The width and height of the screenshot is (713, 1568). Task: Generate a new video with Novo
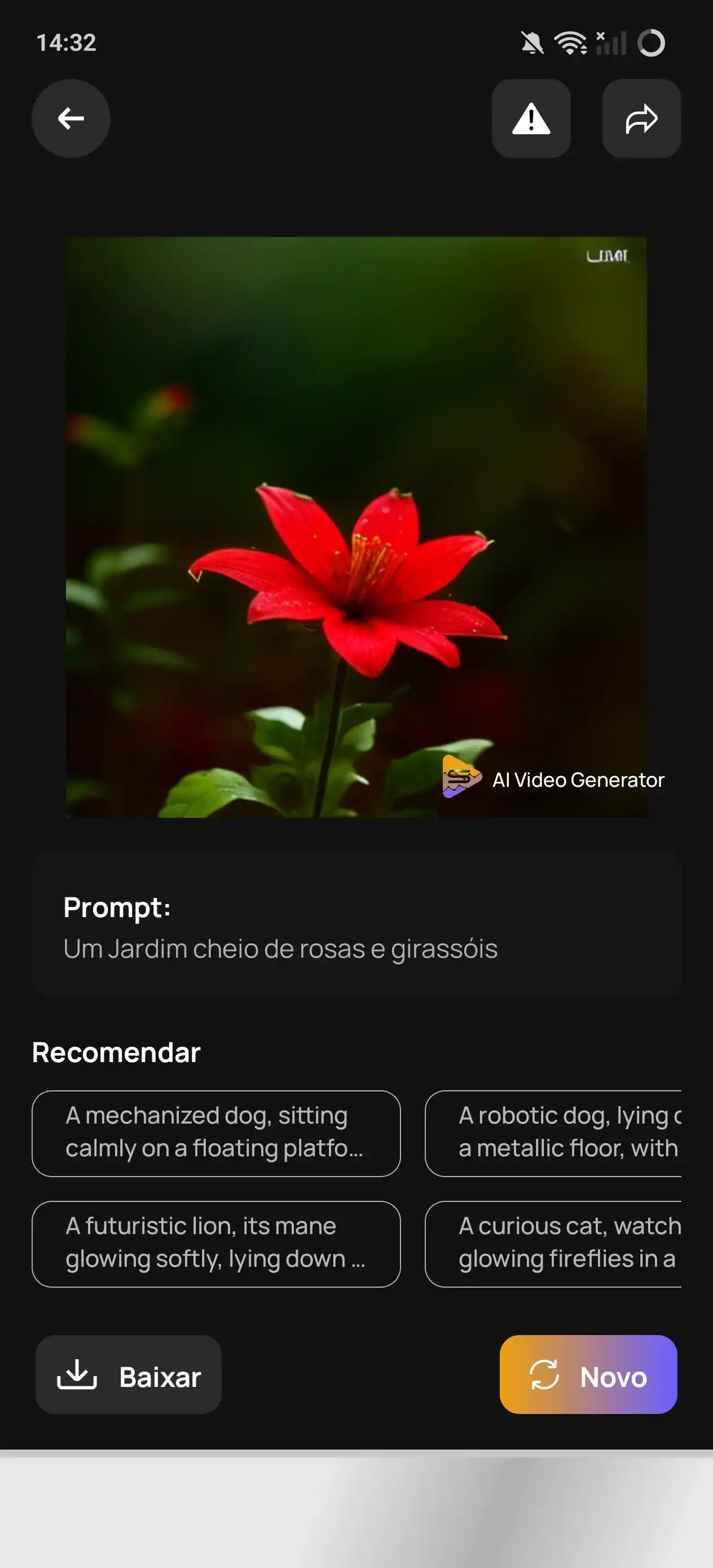click(x=588, y=1375)
